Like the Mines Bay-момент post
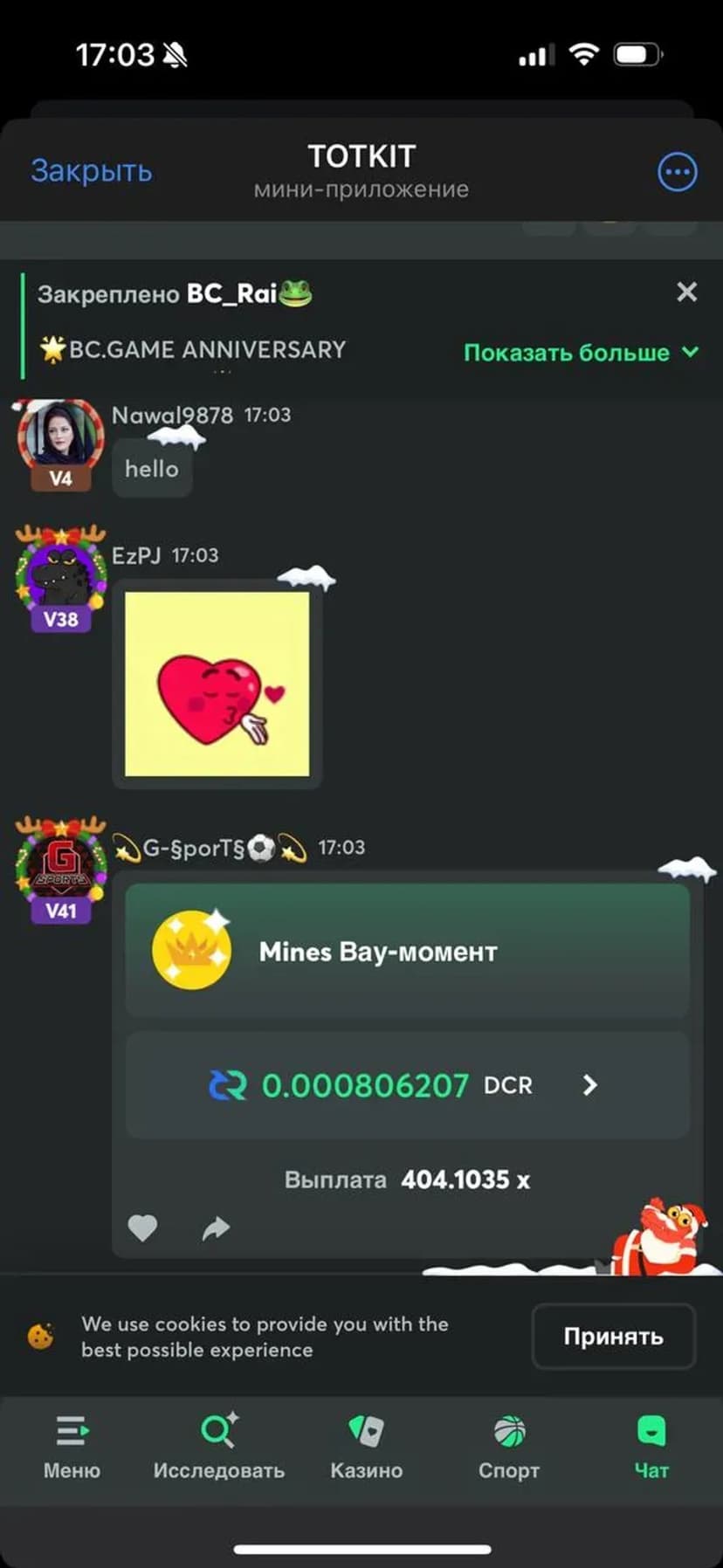The width and height of the screenshot is (723, 1568). (x=142, y=1228)
